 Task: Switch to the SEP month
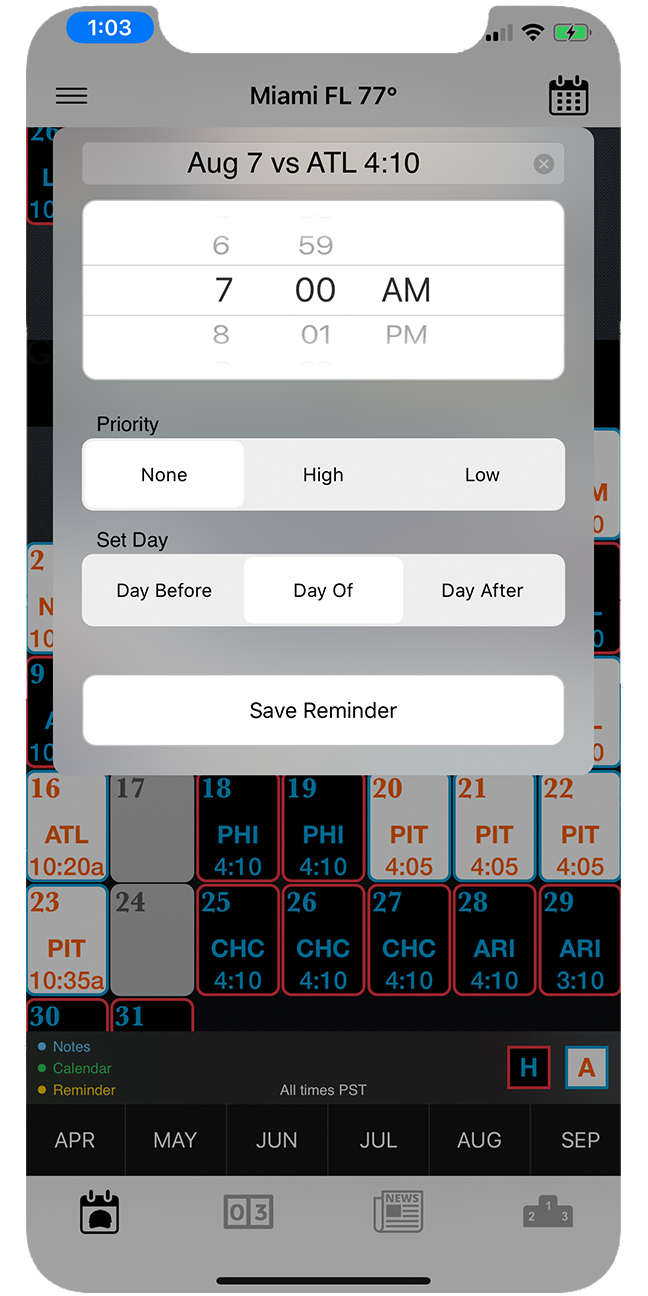pyautogui.click(x=580, y=1140)
